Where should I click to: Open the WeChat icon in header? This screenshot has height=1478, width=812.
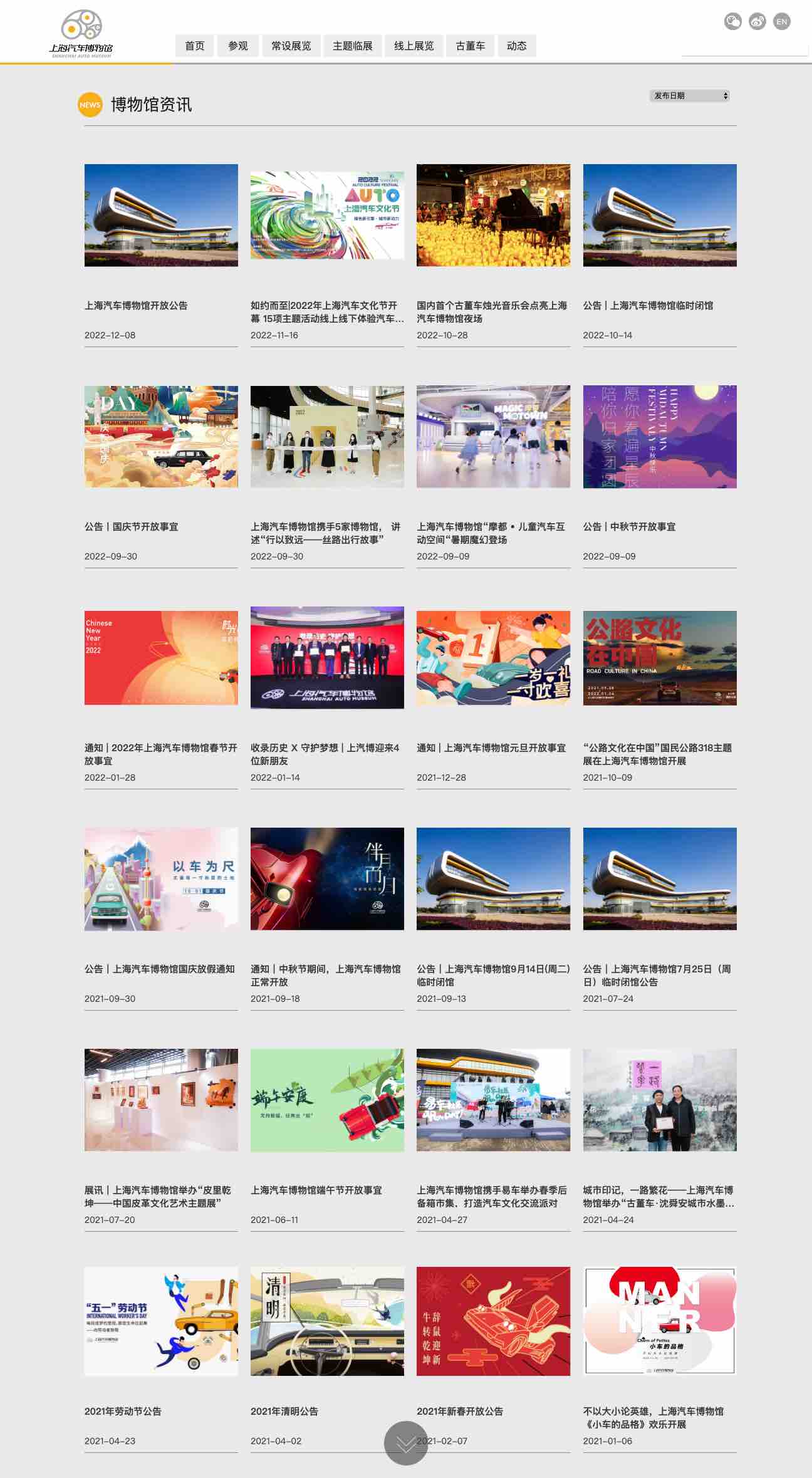coord(732,22)
